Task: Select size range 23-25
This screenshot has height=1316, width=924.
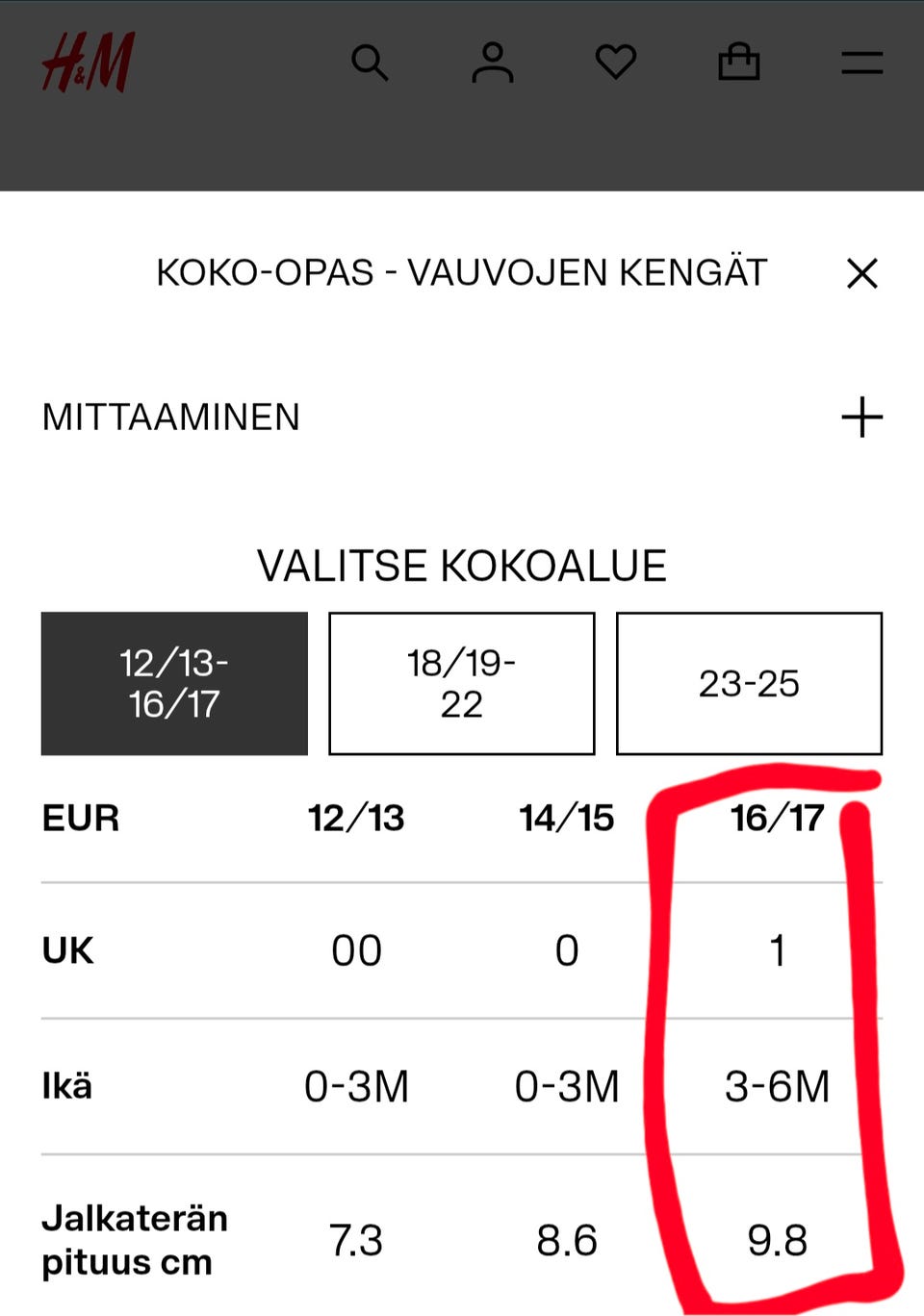Action: coord(750,681)
